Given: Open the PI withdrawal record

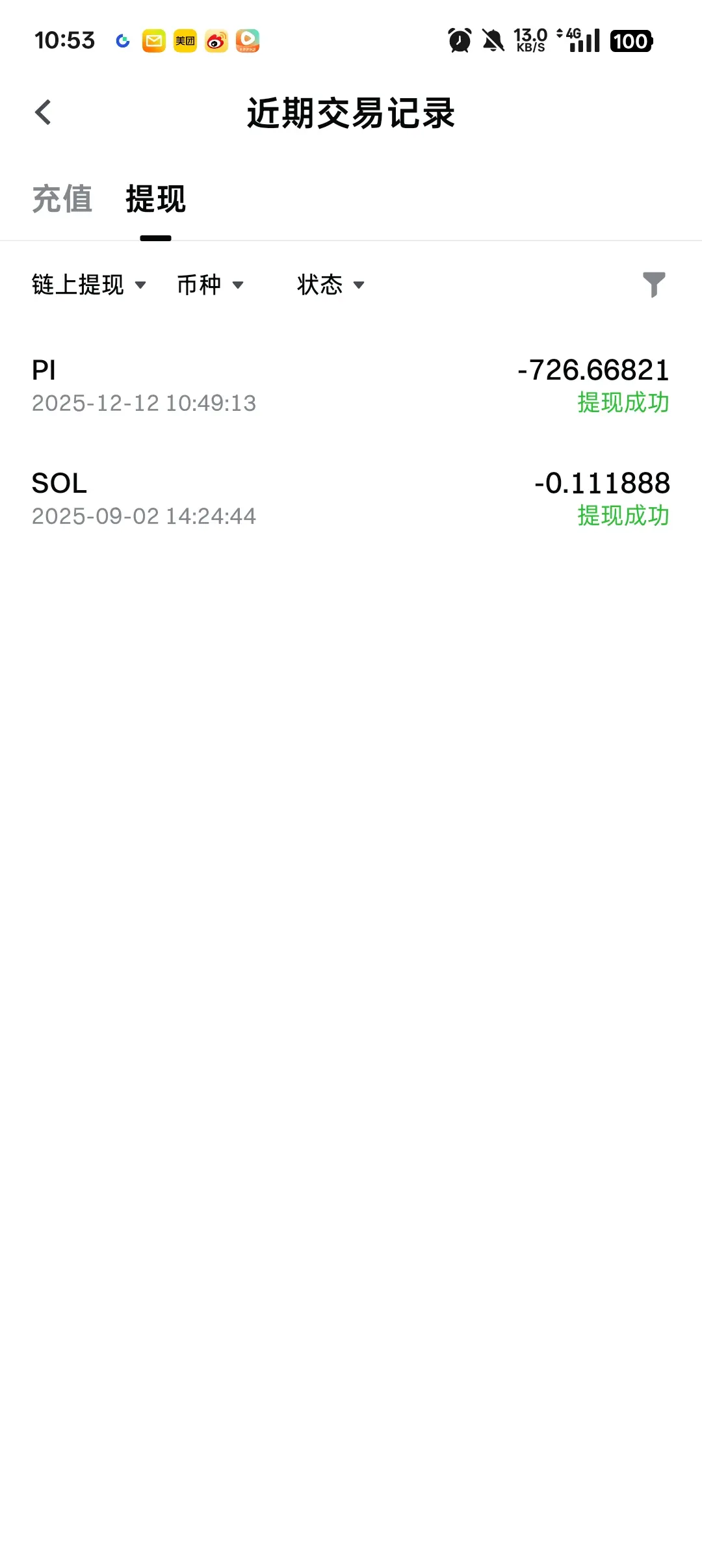Looking at the screenshot, I should point(351,385).
